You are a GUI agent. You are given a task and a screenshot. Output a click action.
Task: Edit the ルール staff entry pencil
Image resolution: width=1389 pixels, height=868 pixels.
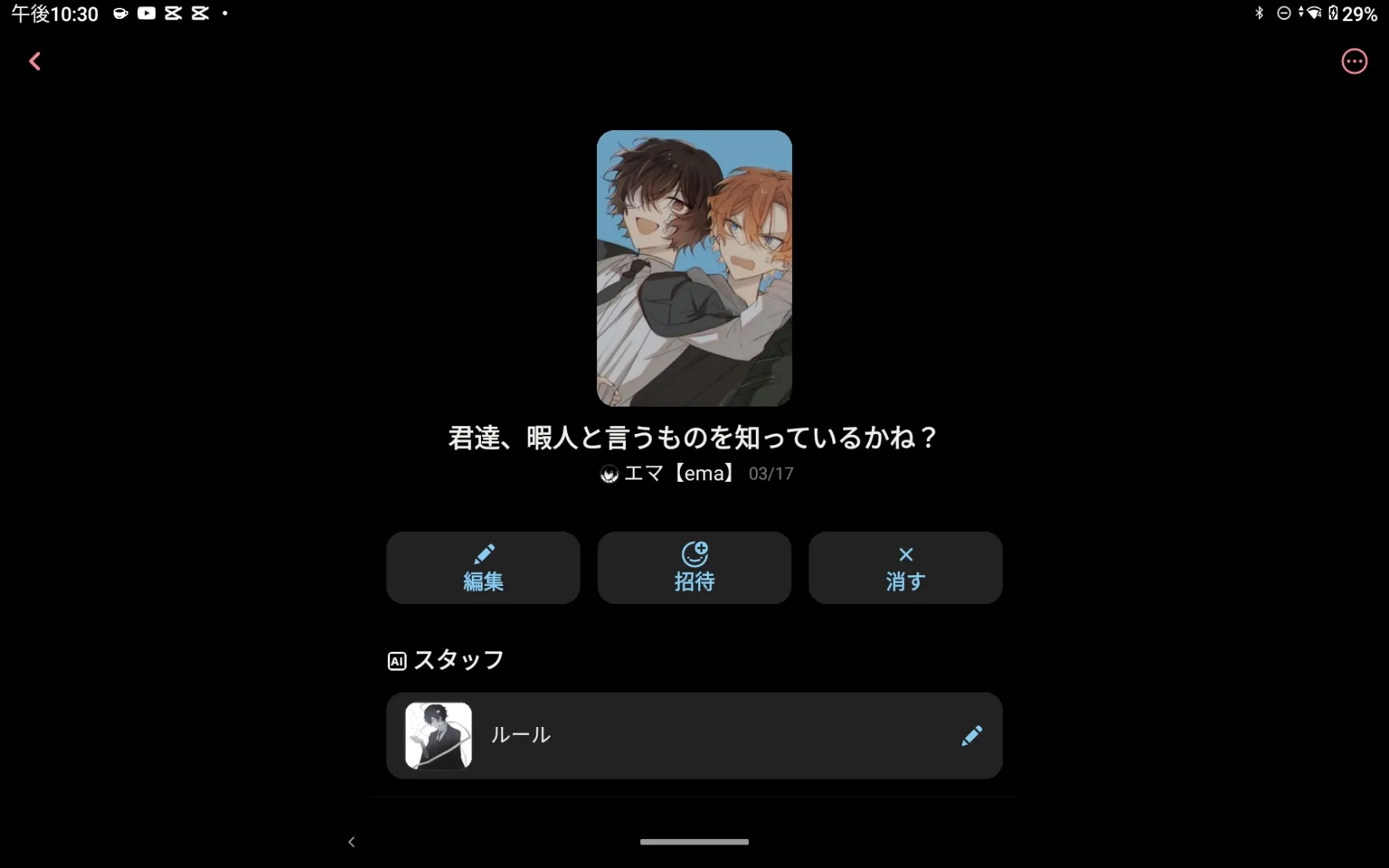tap(971, 736)
